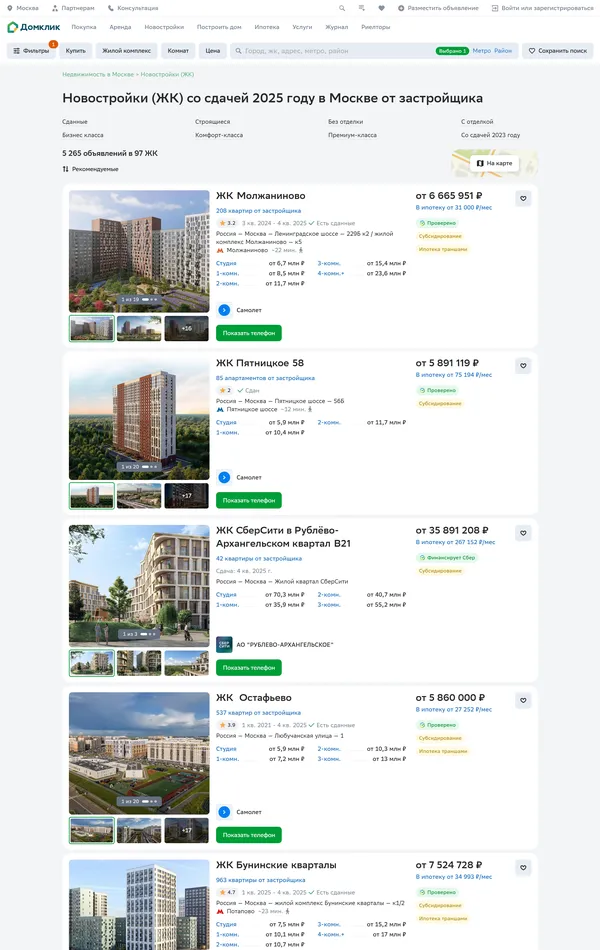Select the Бизнес класса filter link

pos(83,134)
